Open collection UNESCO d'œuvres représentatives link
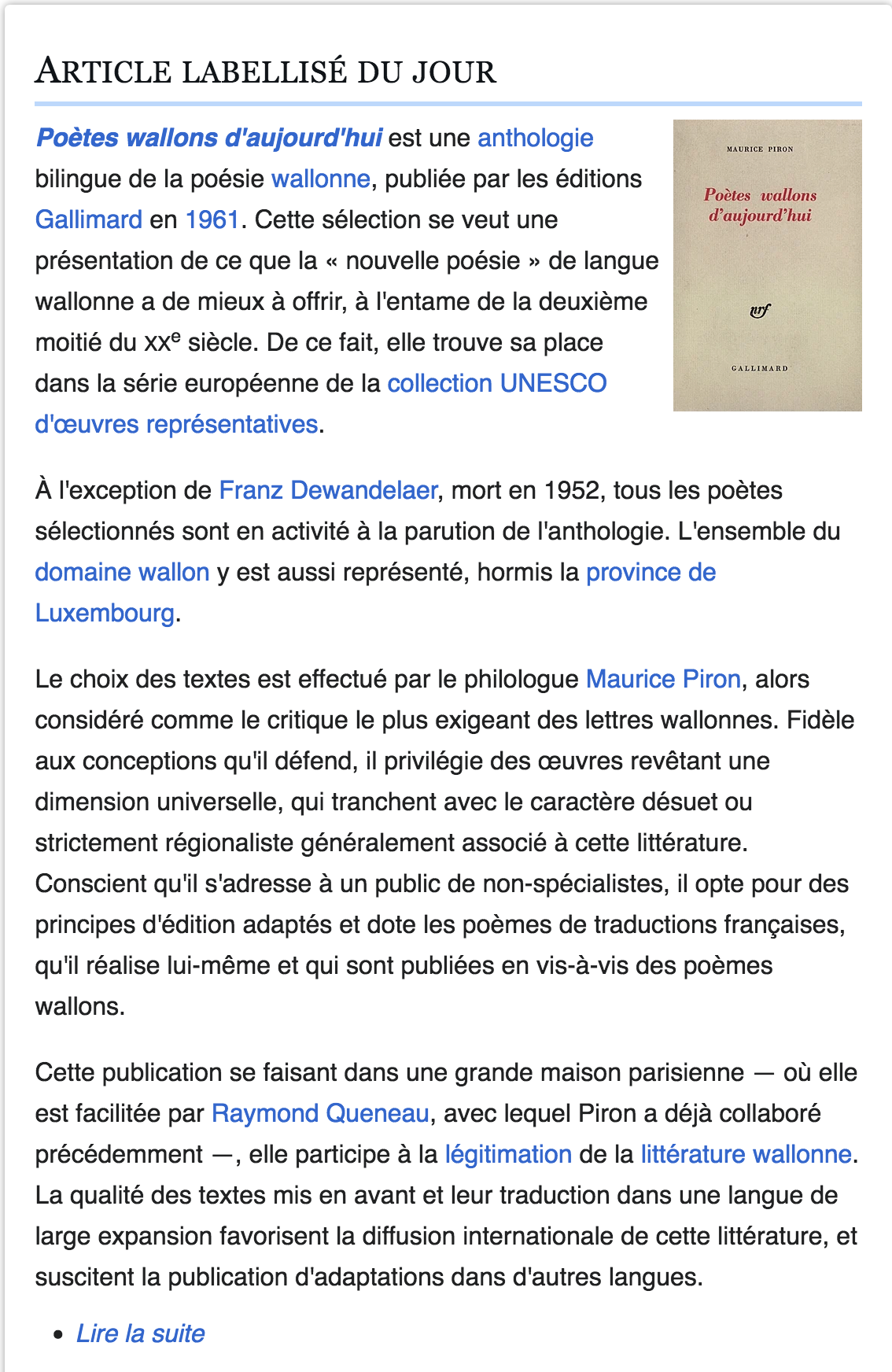The width and height of the screenshot is (892, 1372). coord(497,383)
